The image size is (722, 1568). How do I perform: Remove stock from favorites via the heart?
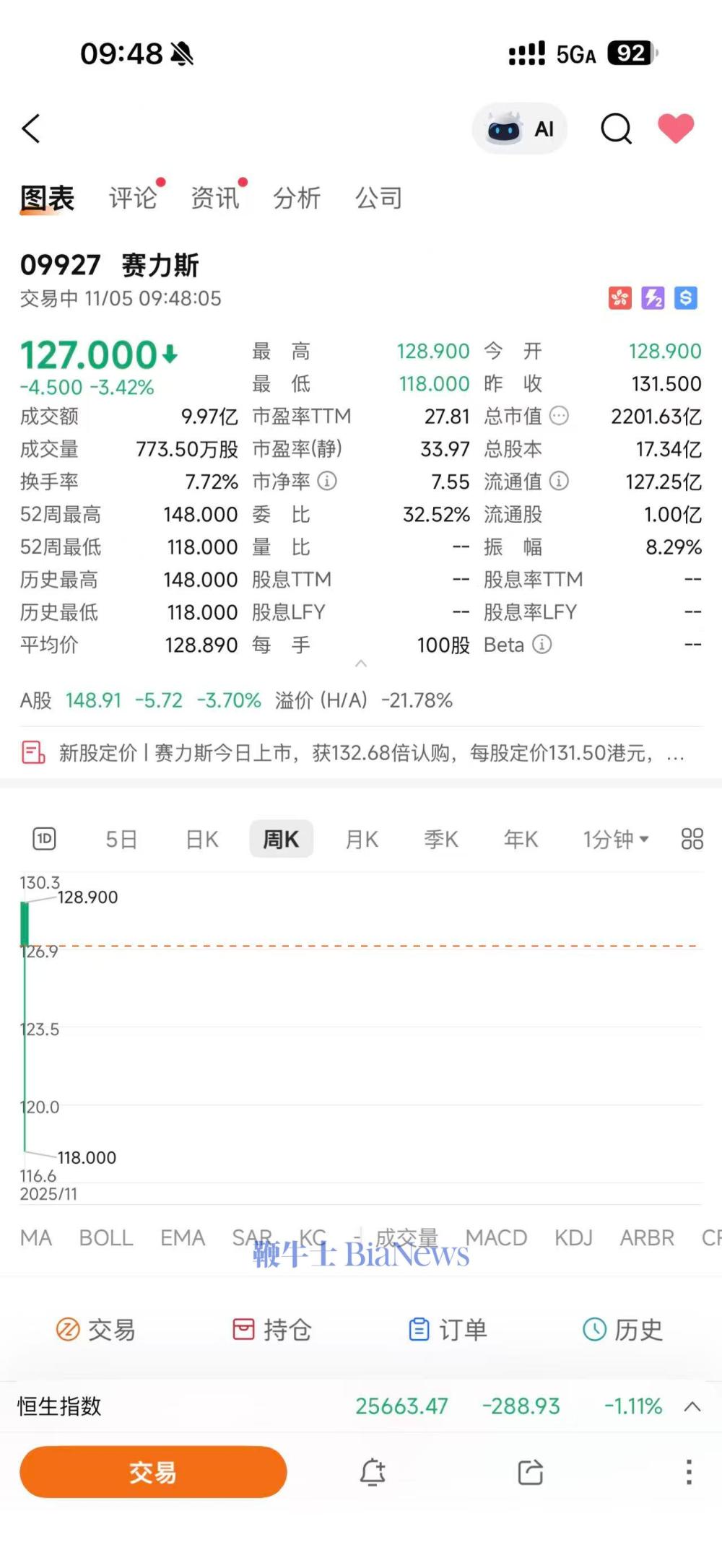point(676,129)
